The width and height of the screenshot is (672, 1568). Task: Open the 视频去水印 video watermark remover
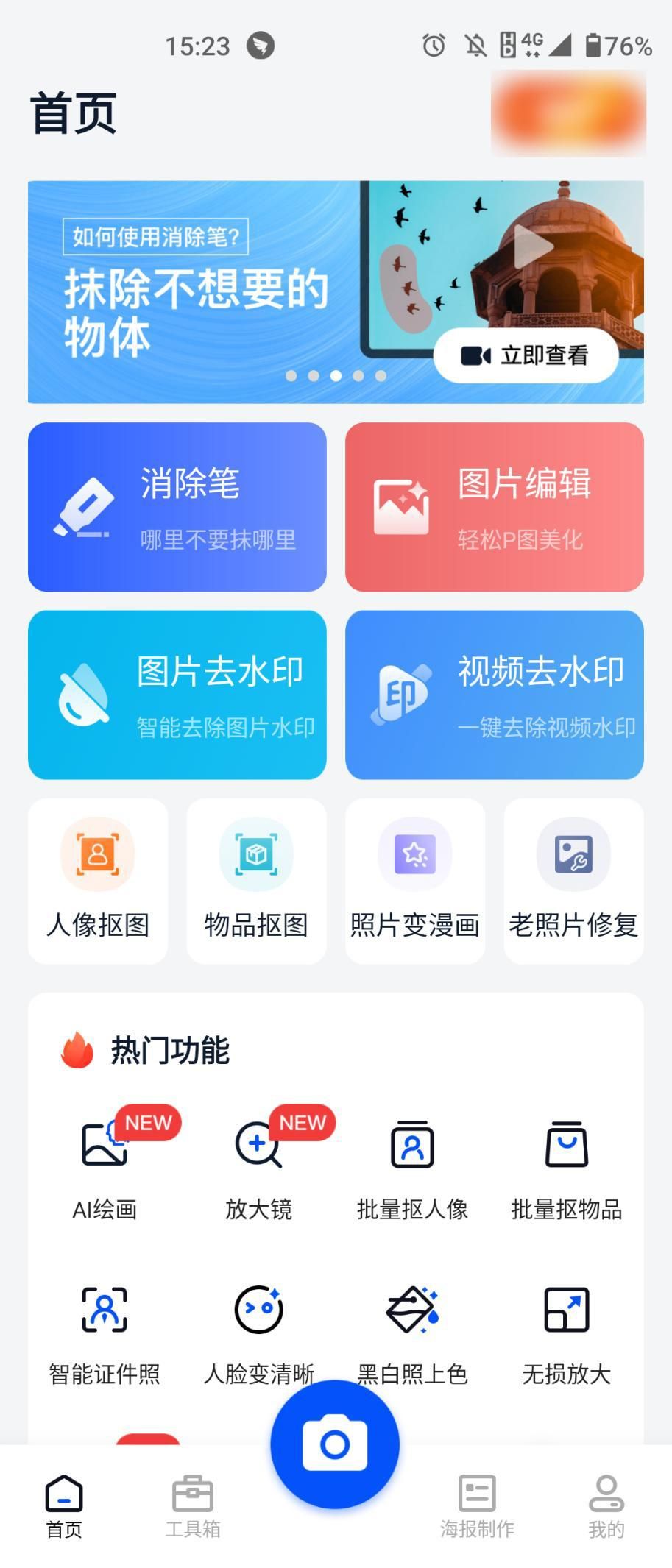click(495, 694)
